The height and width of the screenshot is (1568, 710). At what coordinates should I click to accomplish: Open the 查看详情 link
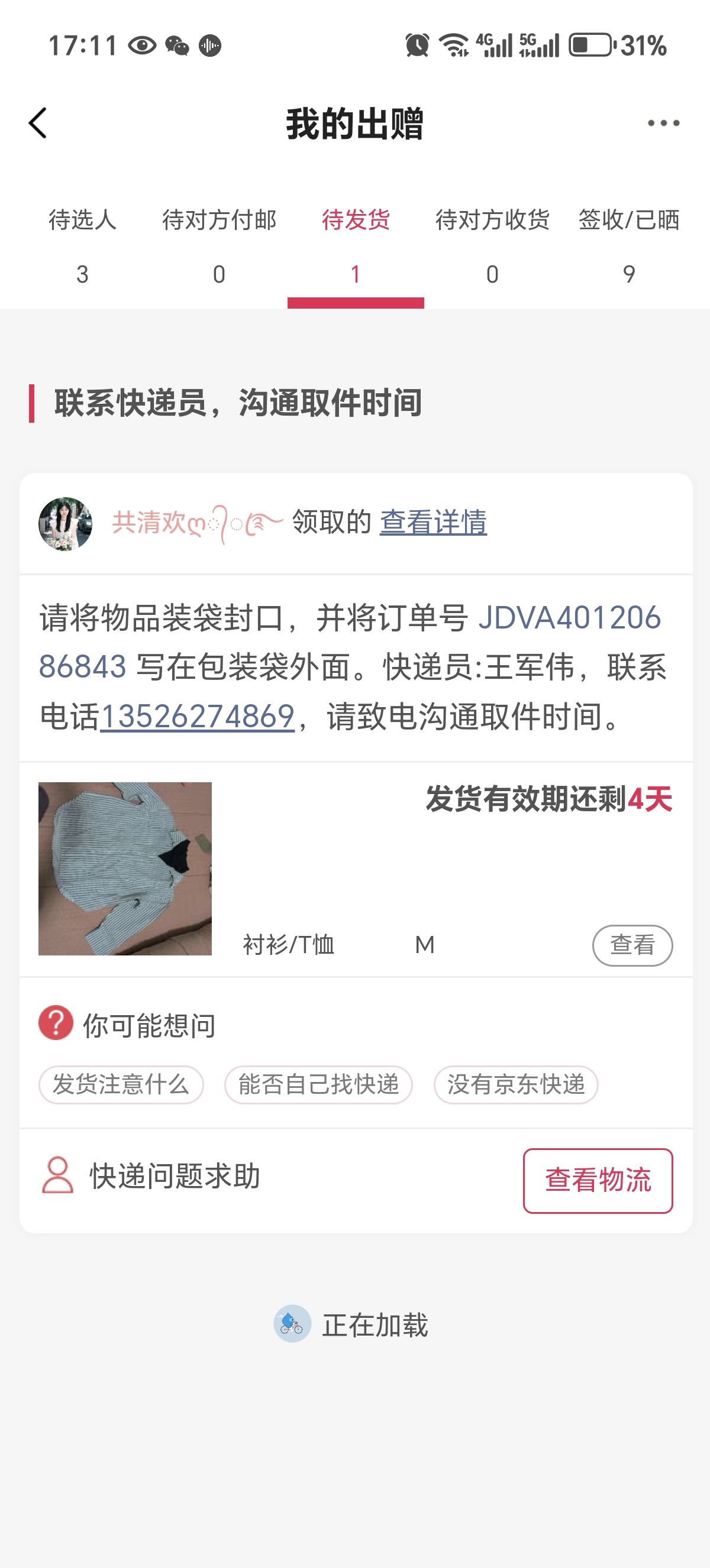click(x=433, y=522)
